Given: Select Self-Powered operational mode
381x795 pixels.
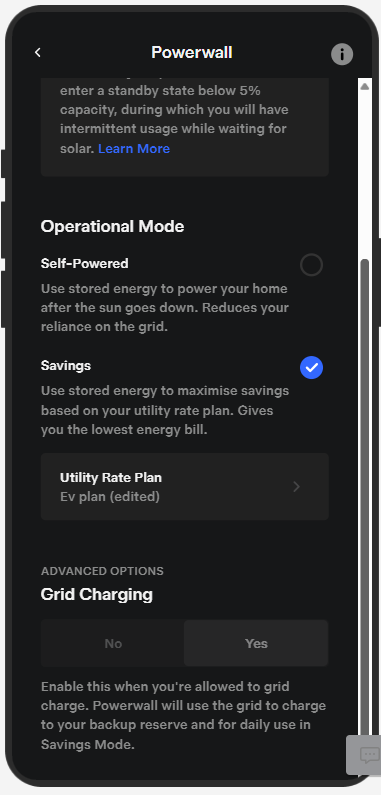Looking at the screenshot, I should (311, 265).
